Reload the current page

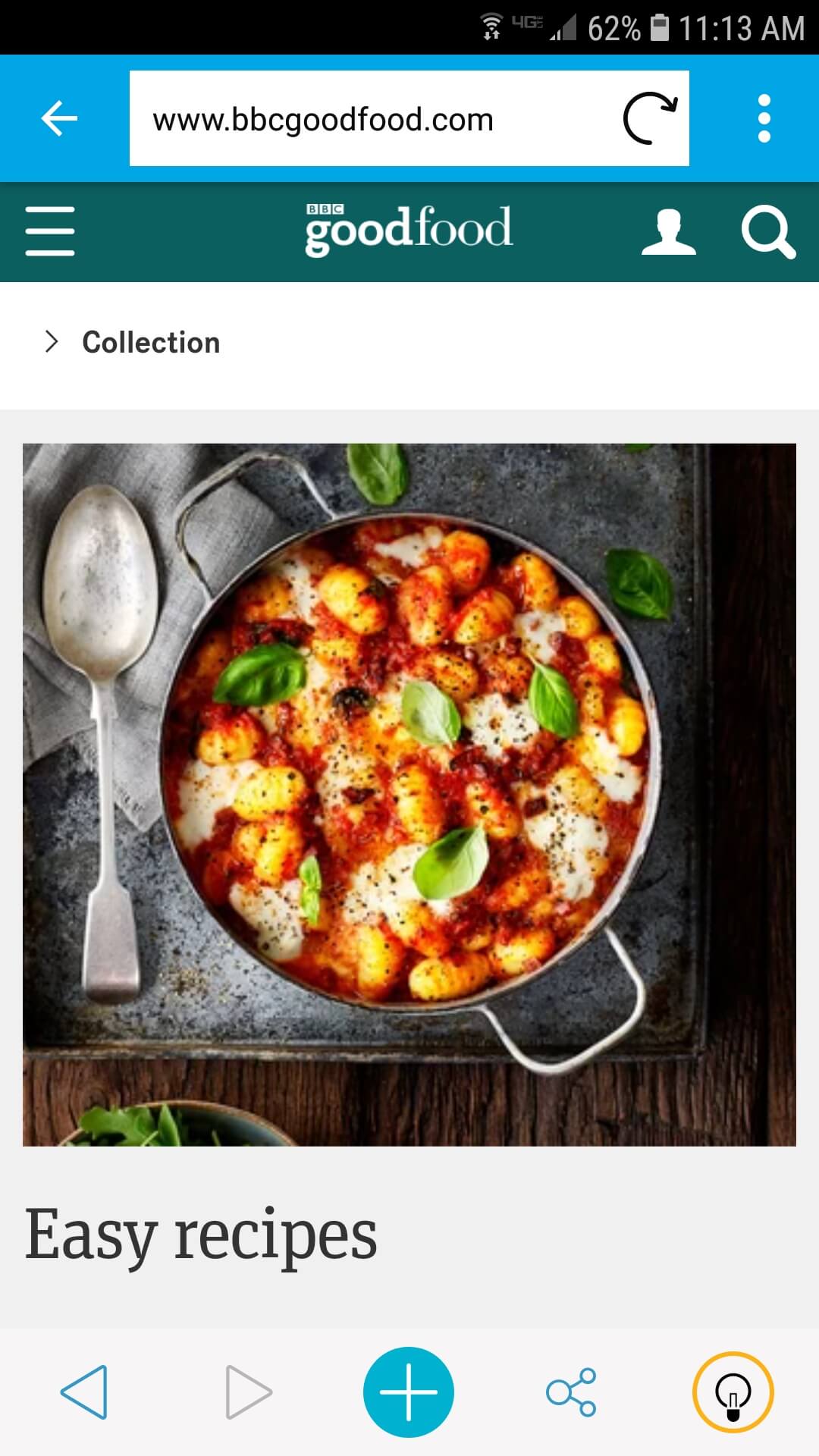(x=649, y=118)
